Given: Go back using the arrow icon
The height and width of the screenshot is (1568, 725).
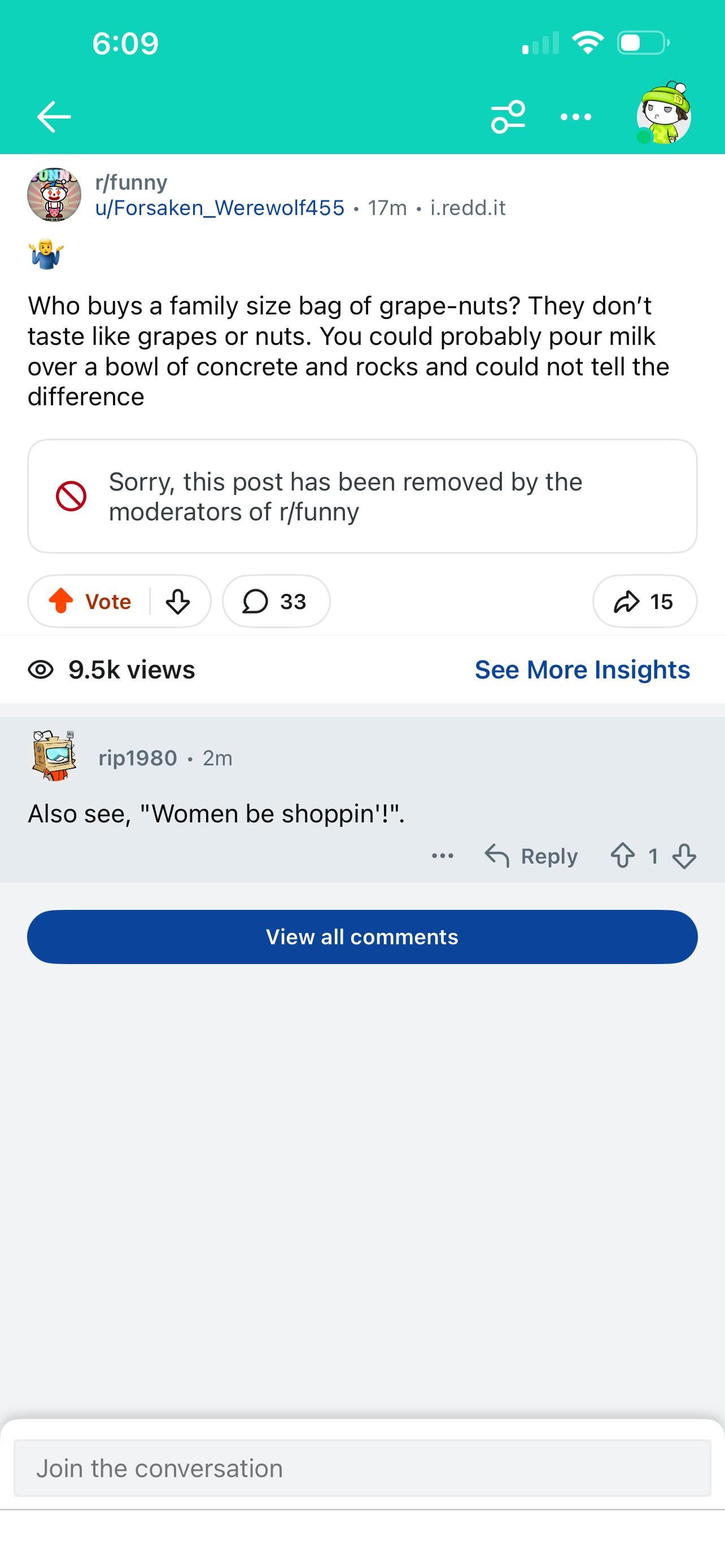Looking at the screenshot, I should click(54, 117).
